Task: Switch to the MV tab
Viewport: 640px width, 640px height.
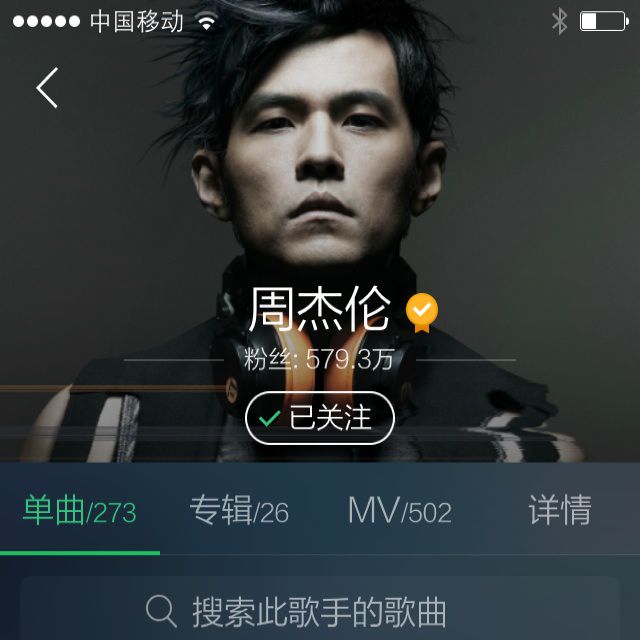Action: [x=399, y=511]
